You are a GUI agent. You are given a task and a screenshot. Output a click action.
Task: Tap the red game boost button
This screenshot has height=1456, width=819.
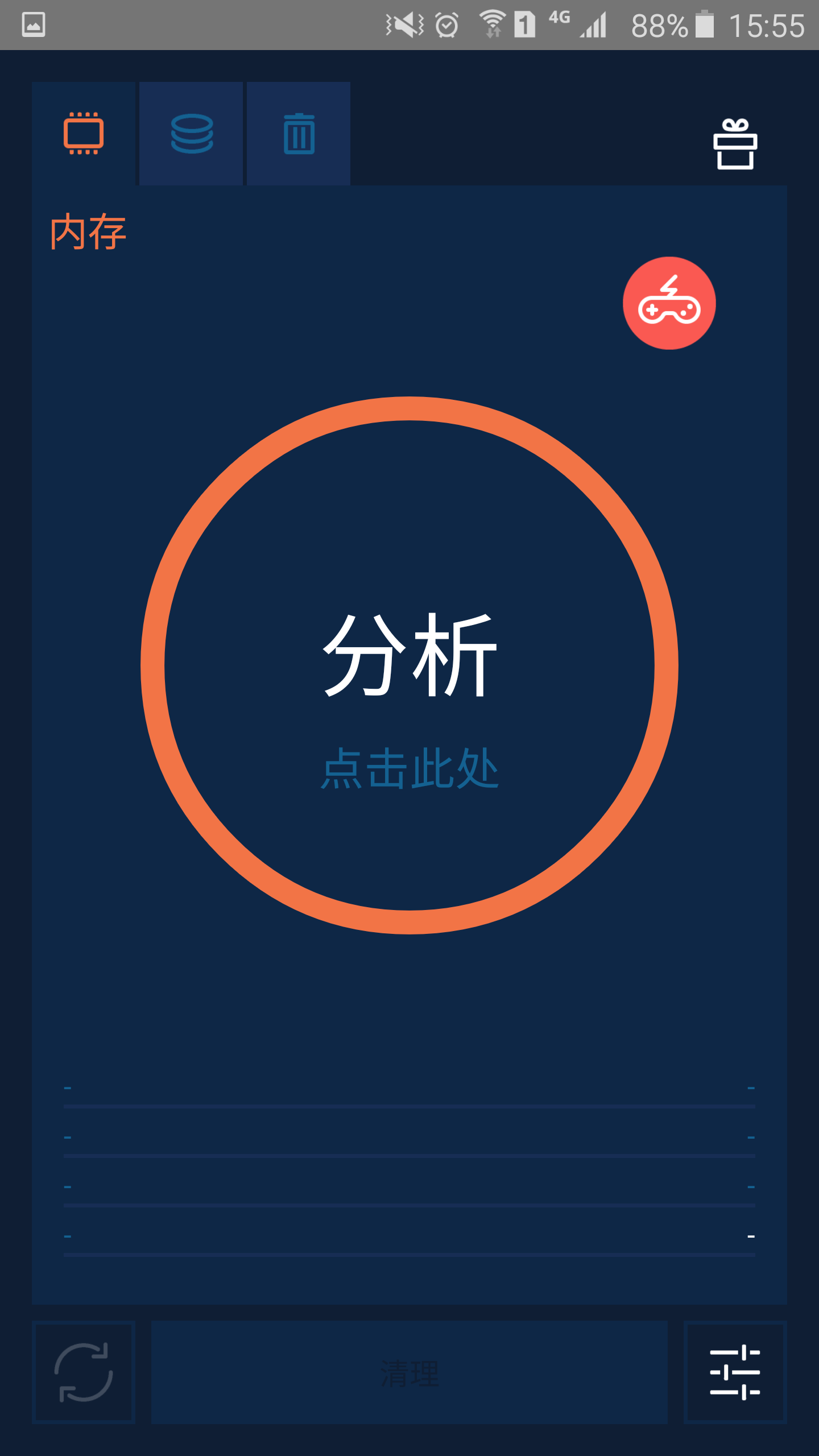click(669, 303)
